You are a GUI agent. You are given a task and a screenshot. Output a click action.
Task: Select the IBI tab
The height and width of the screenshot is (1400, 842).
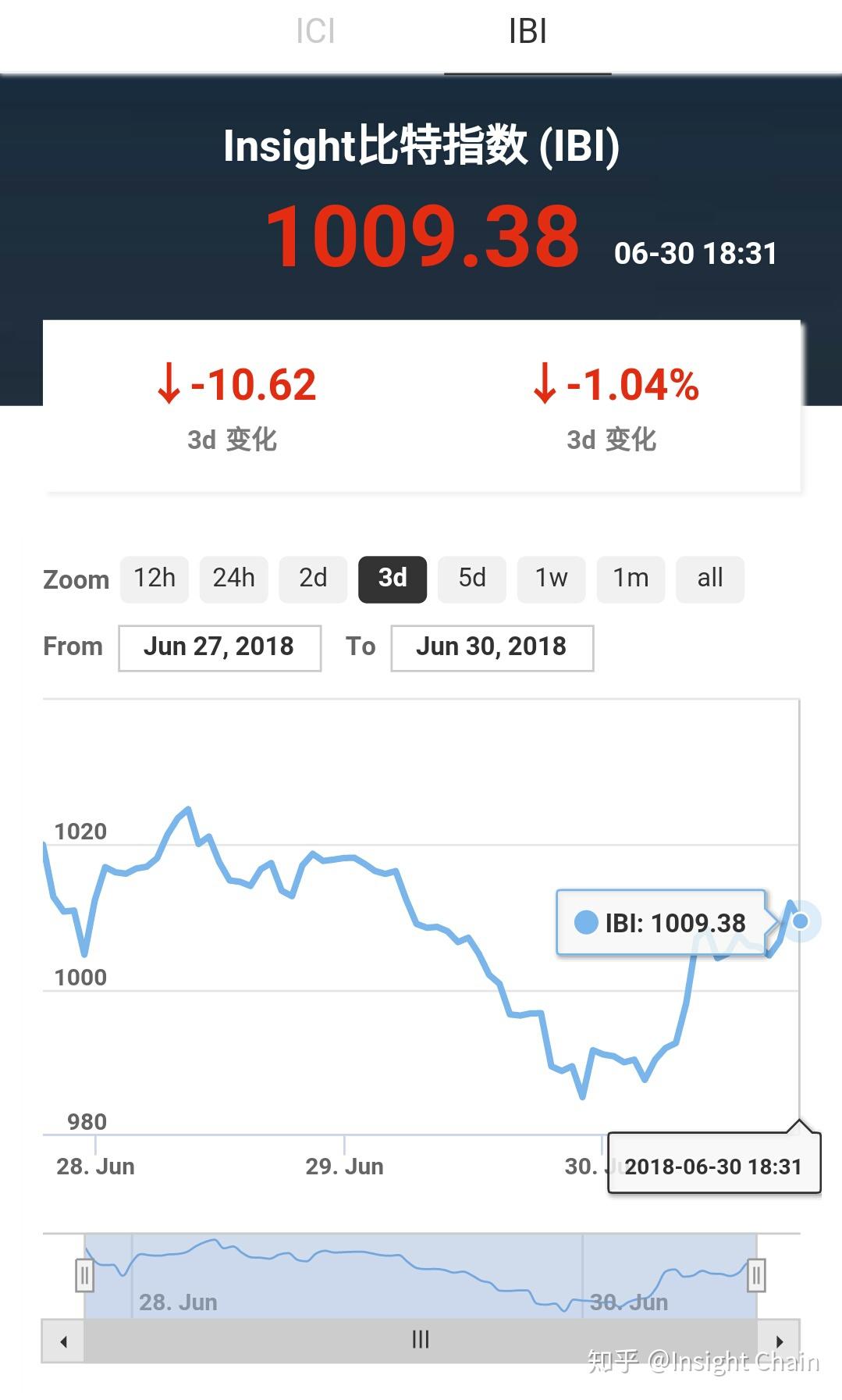tap(527, 31)
